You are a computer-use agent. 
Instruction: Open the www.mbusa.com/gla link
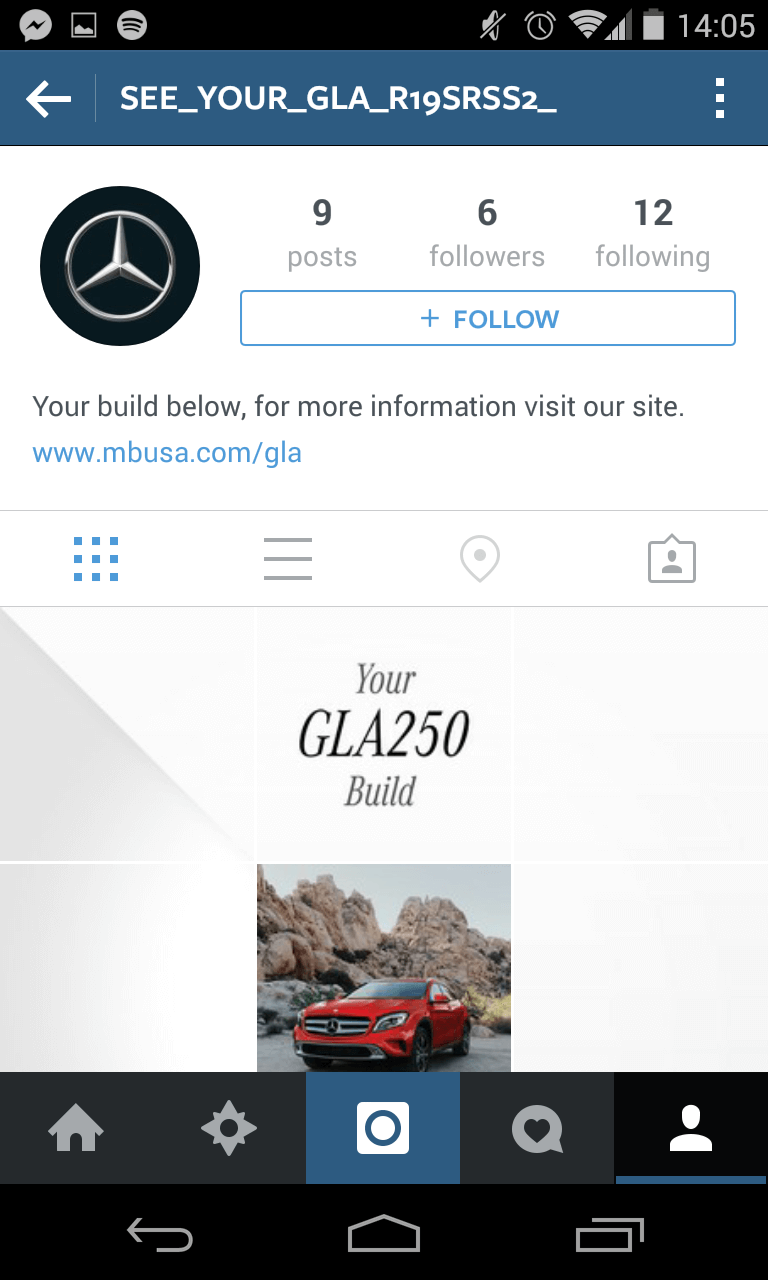167,453
